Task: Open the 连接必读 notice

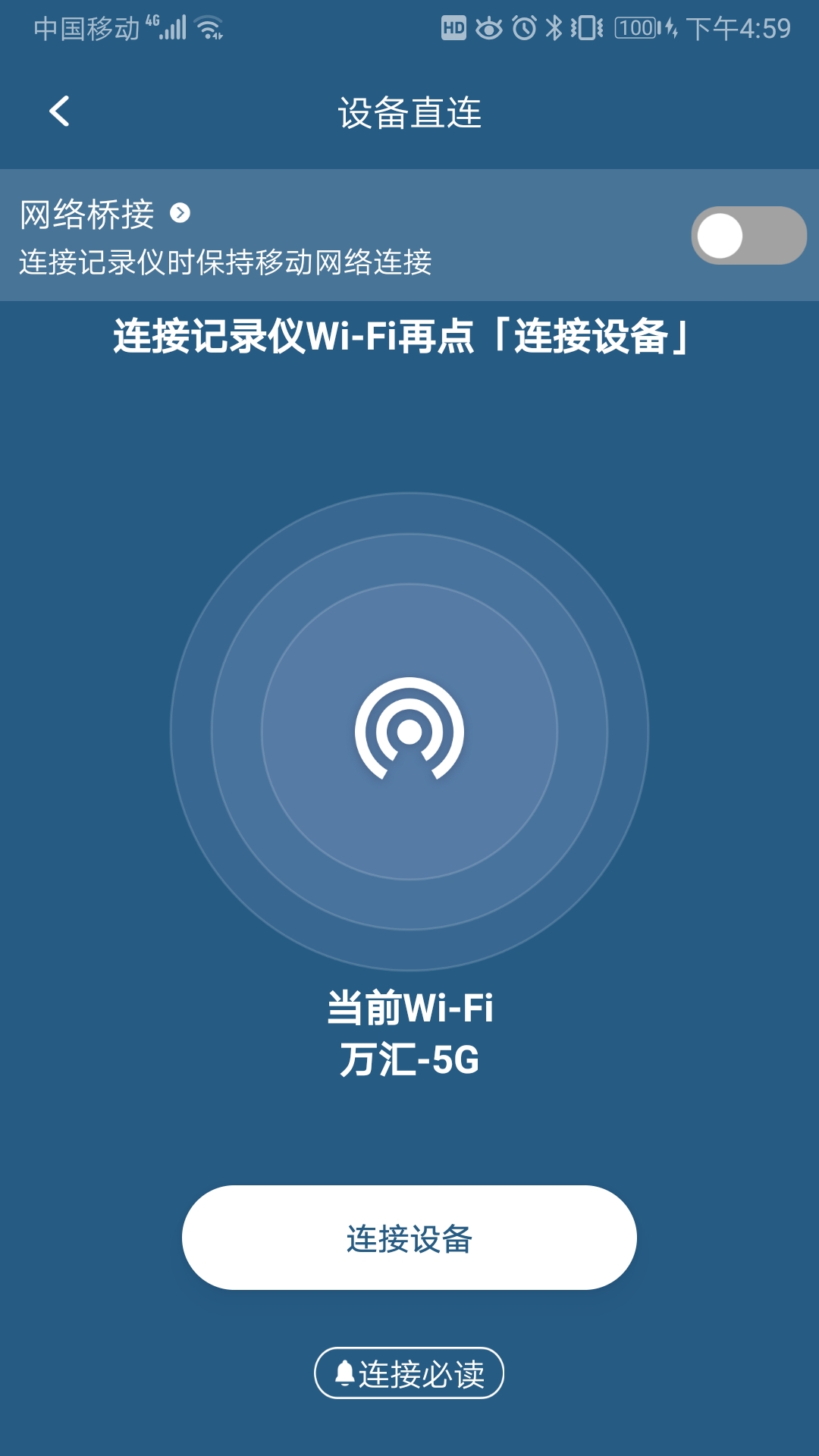Action: click(x=409, y=1373)
